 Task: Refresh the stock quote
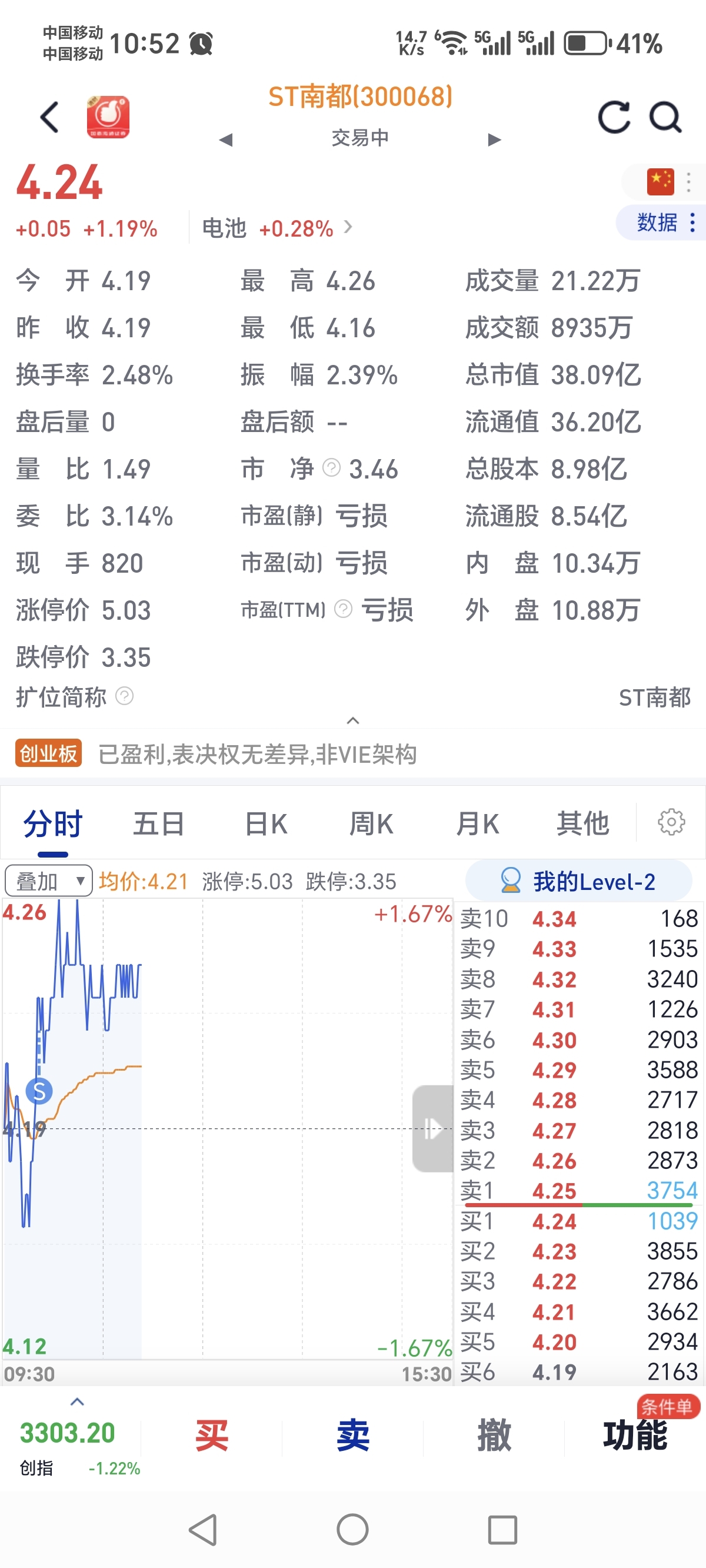coord(614,117)
